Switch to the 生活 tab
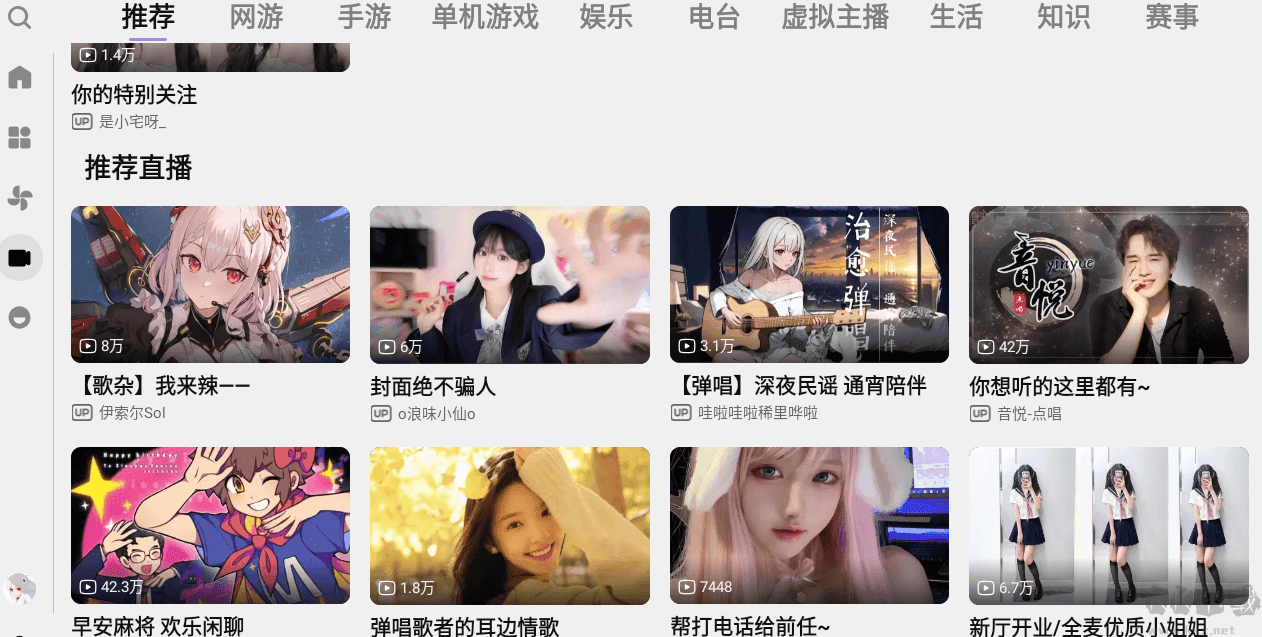Viewport: 1262px width, 637px height. click(956, 17)
